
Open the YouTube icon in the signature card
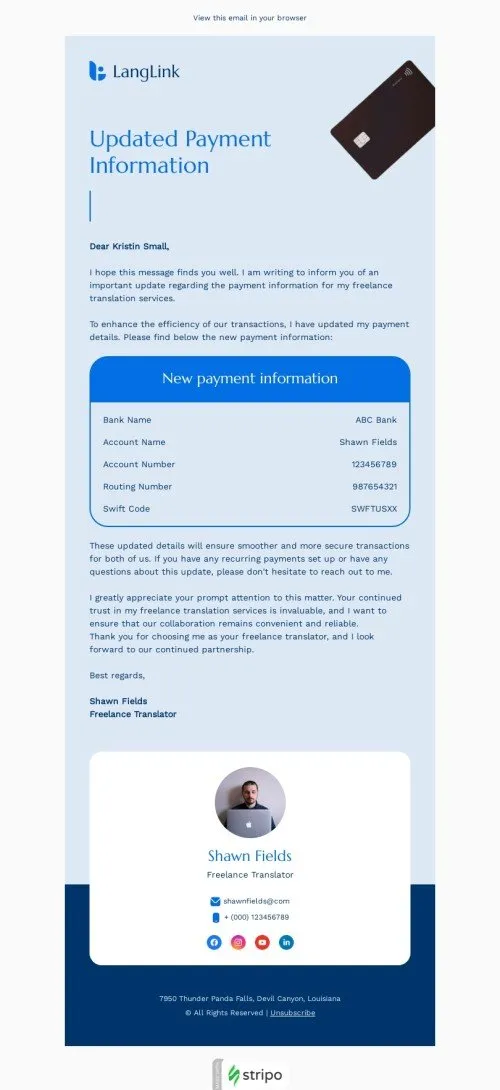click(x=262, y=943)
